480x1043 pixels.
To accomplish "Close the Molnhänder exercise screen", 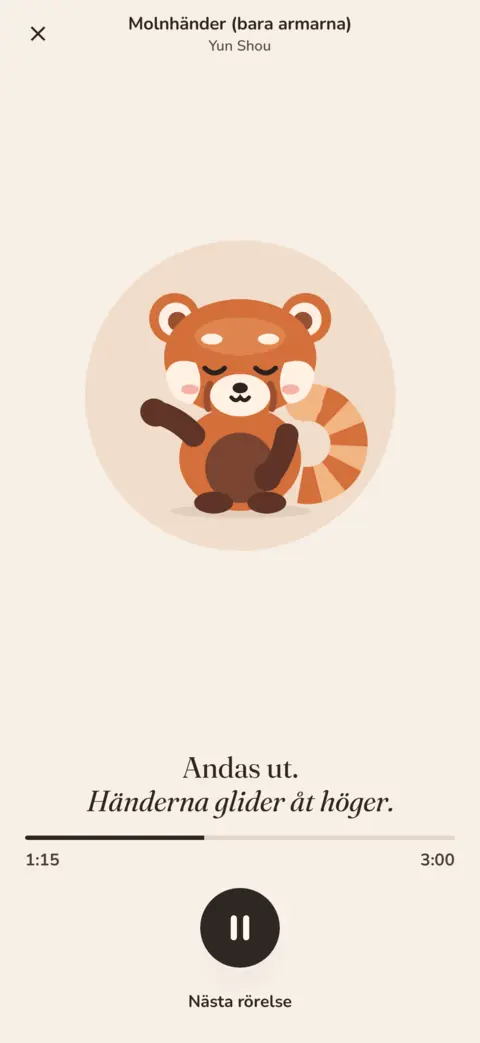I will tap(38, 34).
